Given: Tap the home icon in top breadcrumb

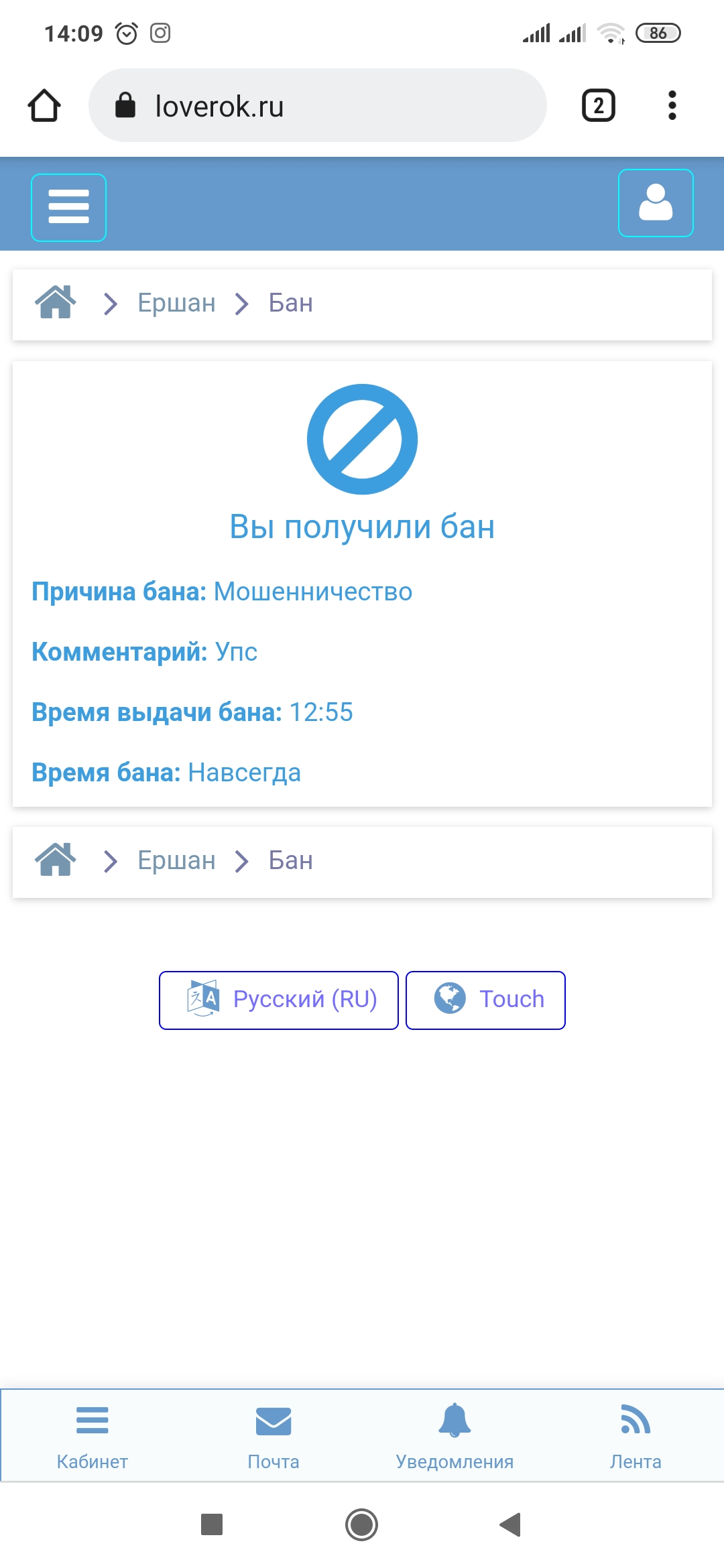Looking at the screenshot, I should [56, 303].
